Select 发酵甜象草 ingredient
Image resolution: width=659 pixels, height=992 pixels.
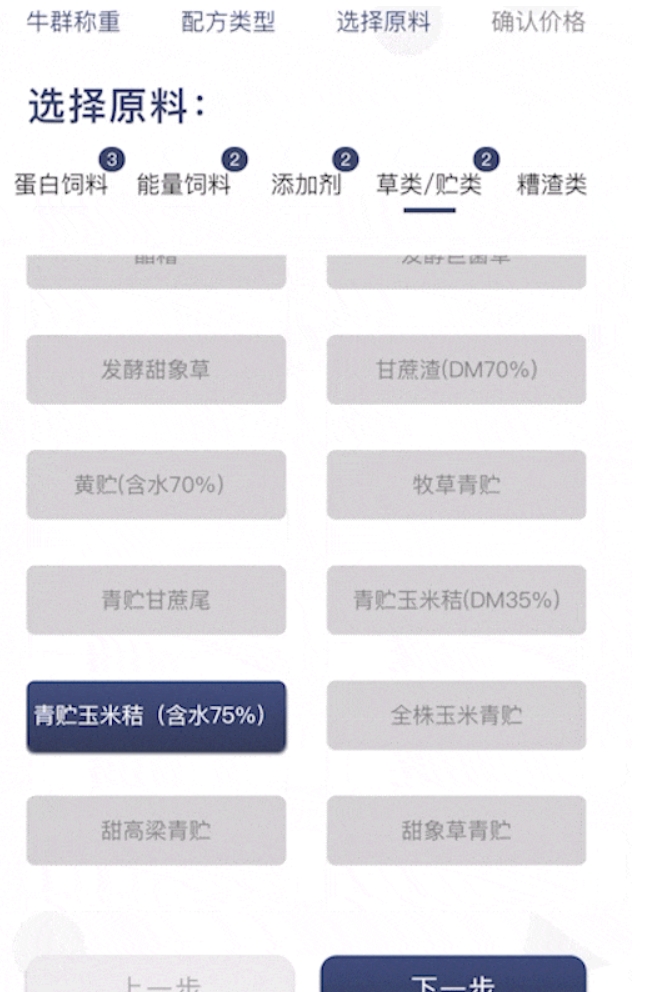tap(156, 370)
